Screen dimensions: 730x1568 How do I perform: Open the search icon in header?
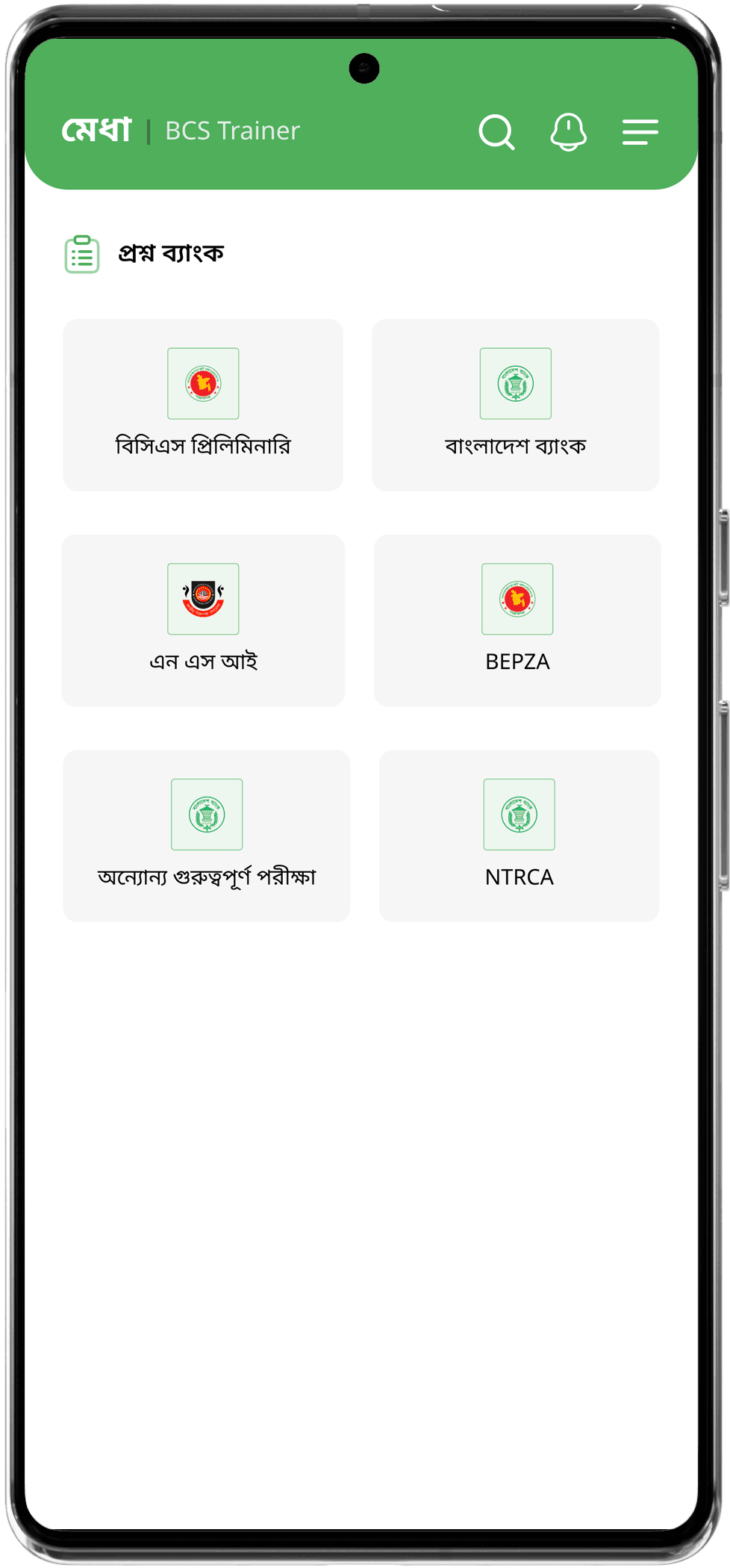pyautogui.click(x=496, y=132)
